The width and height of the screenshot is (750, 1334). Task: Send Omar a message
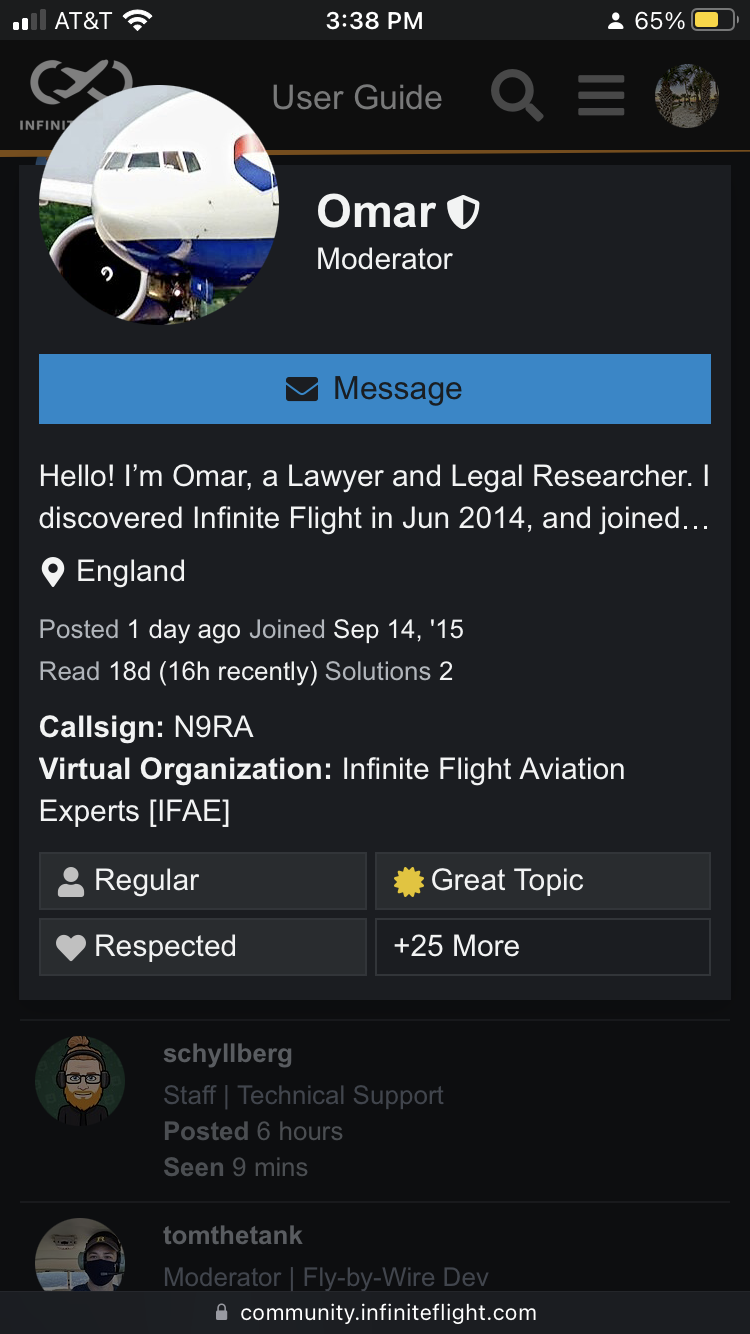click(x=375, y=389)
